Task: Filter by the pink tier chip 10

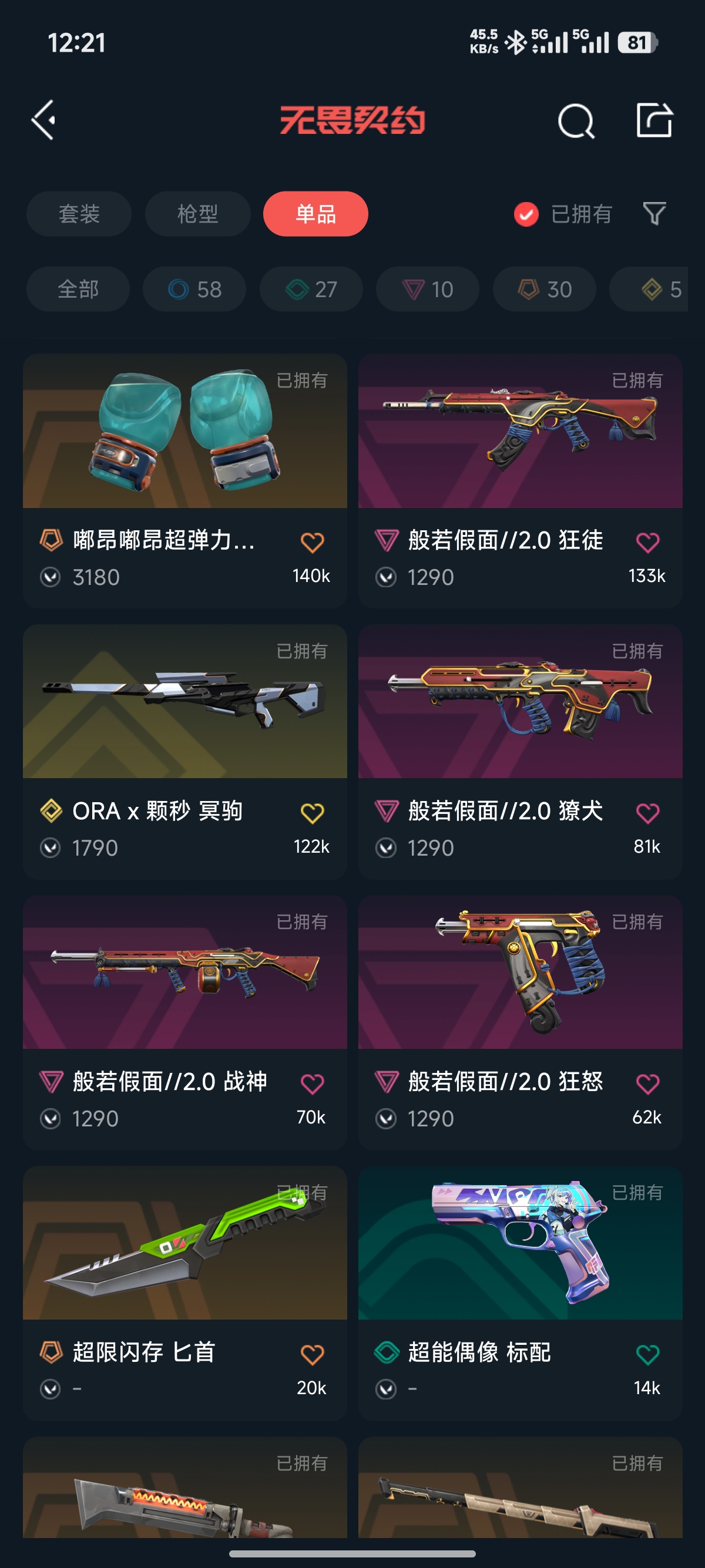Action: point(427,289)
